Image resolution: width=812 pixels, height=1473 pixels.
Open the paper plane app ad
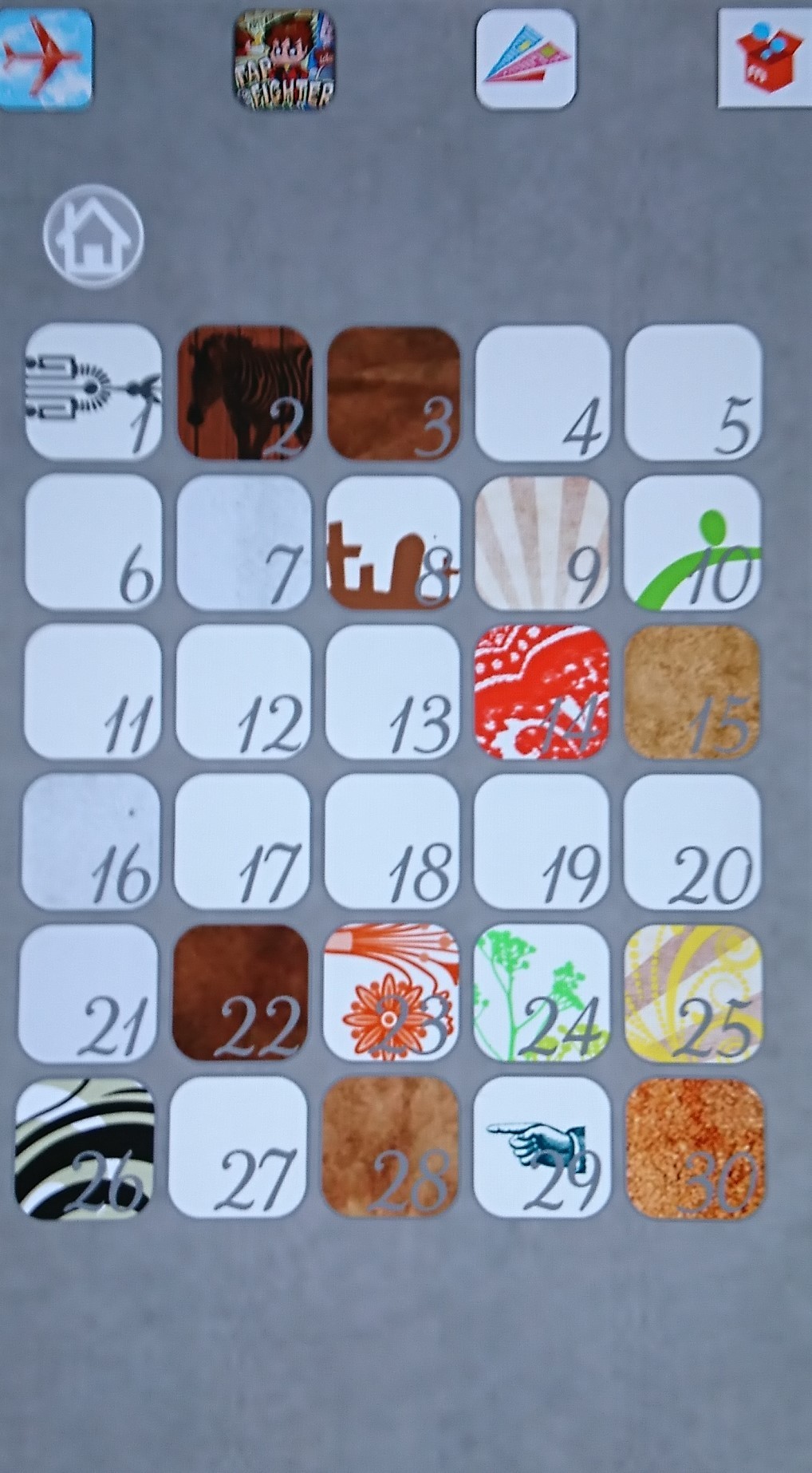pos(526,59)
